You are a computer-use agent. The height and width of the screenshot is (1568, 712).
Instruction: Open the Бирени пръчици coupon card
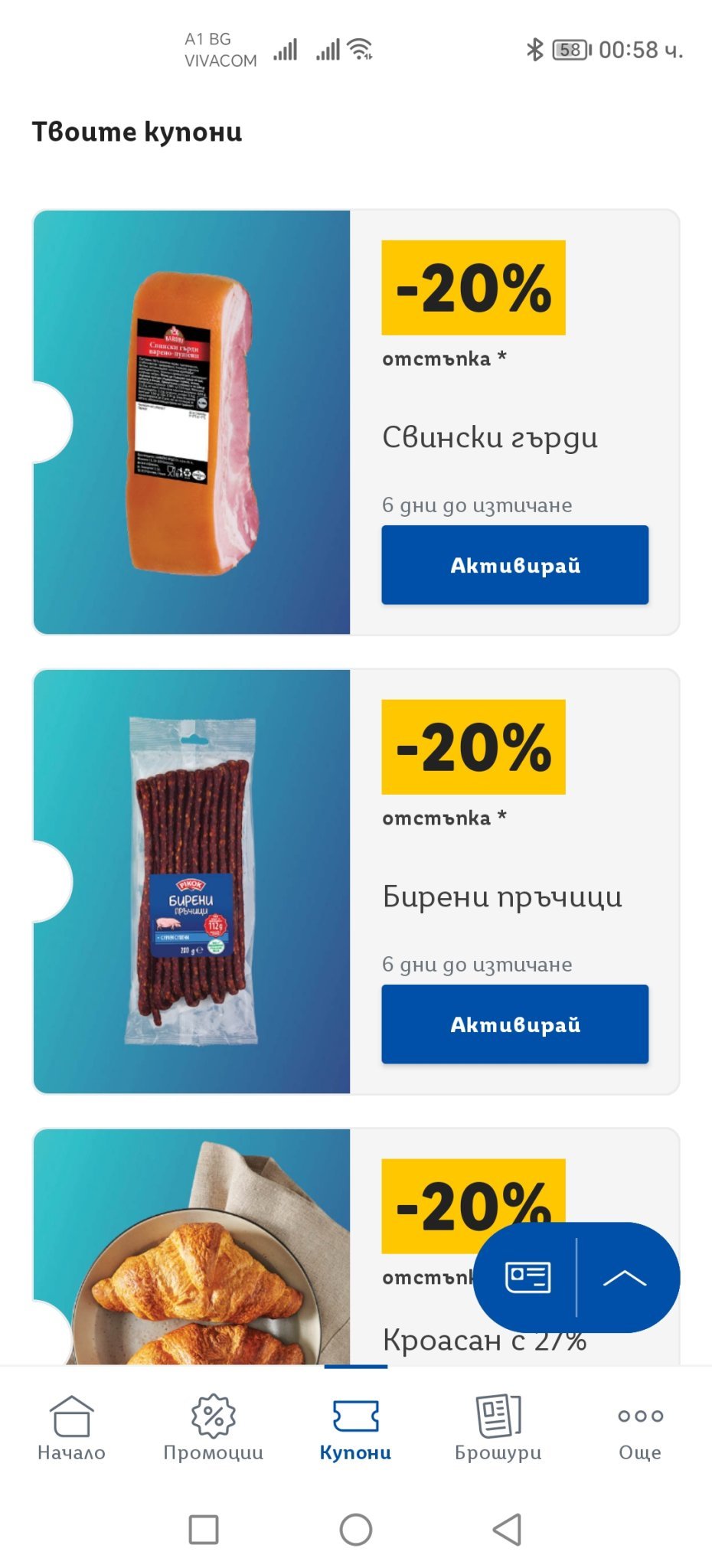point(356,882)
